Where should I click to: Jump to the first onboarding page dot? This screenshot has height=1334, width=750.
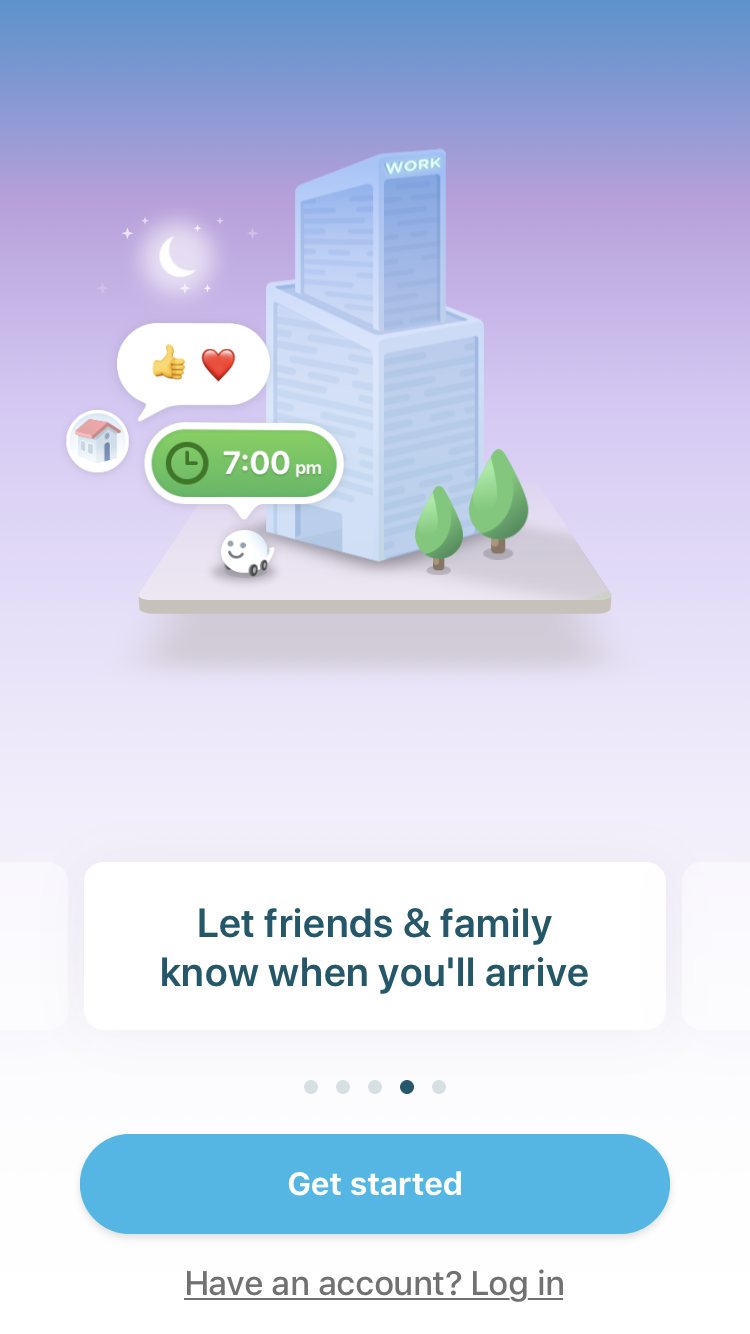tap(311, 1087)
